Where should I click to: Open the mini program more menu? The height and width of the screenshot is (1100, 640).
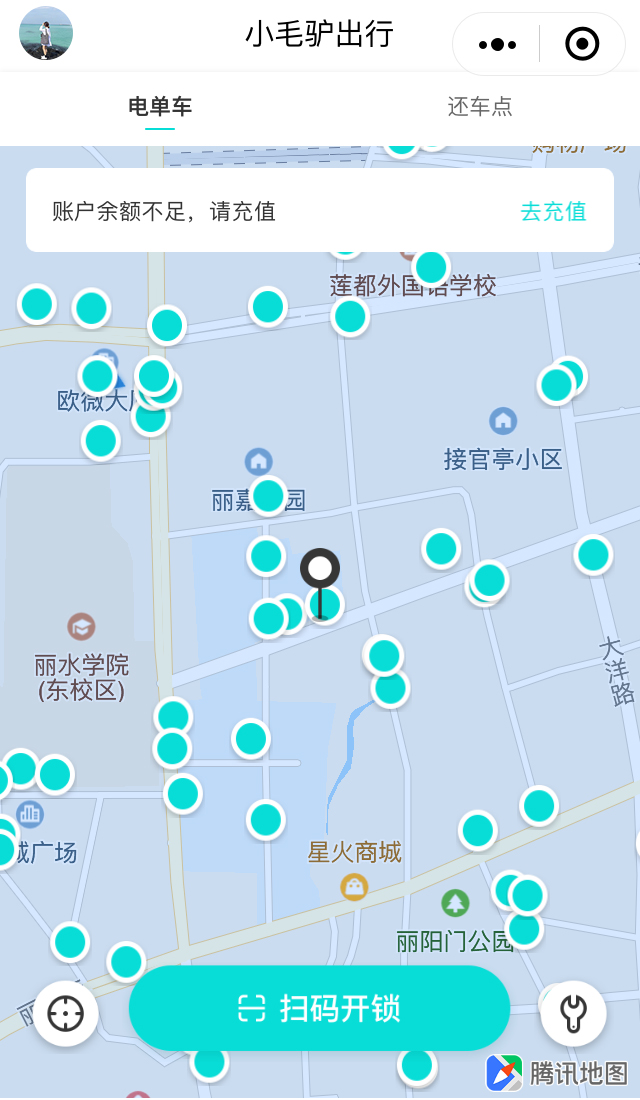[498, 45]
